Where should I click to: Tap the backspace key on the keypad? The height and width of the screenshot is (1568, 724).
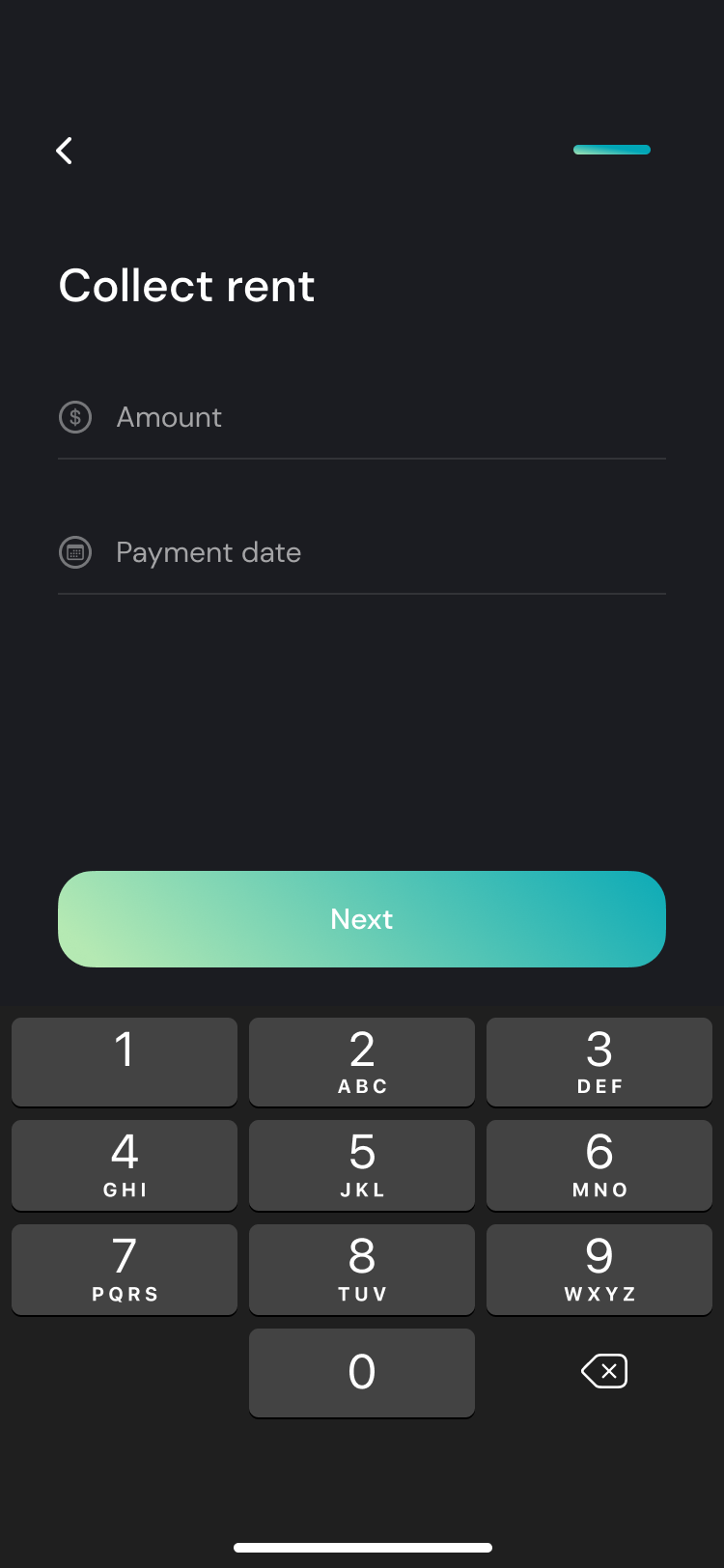[x=604, y=1371]
